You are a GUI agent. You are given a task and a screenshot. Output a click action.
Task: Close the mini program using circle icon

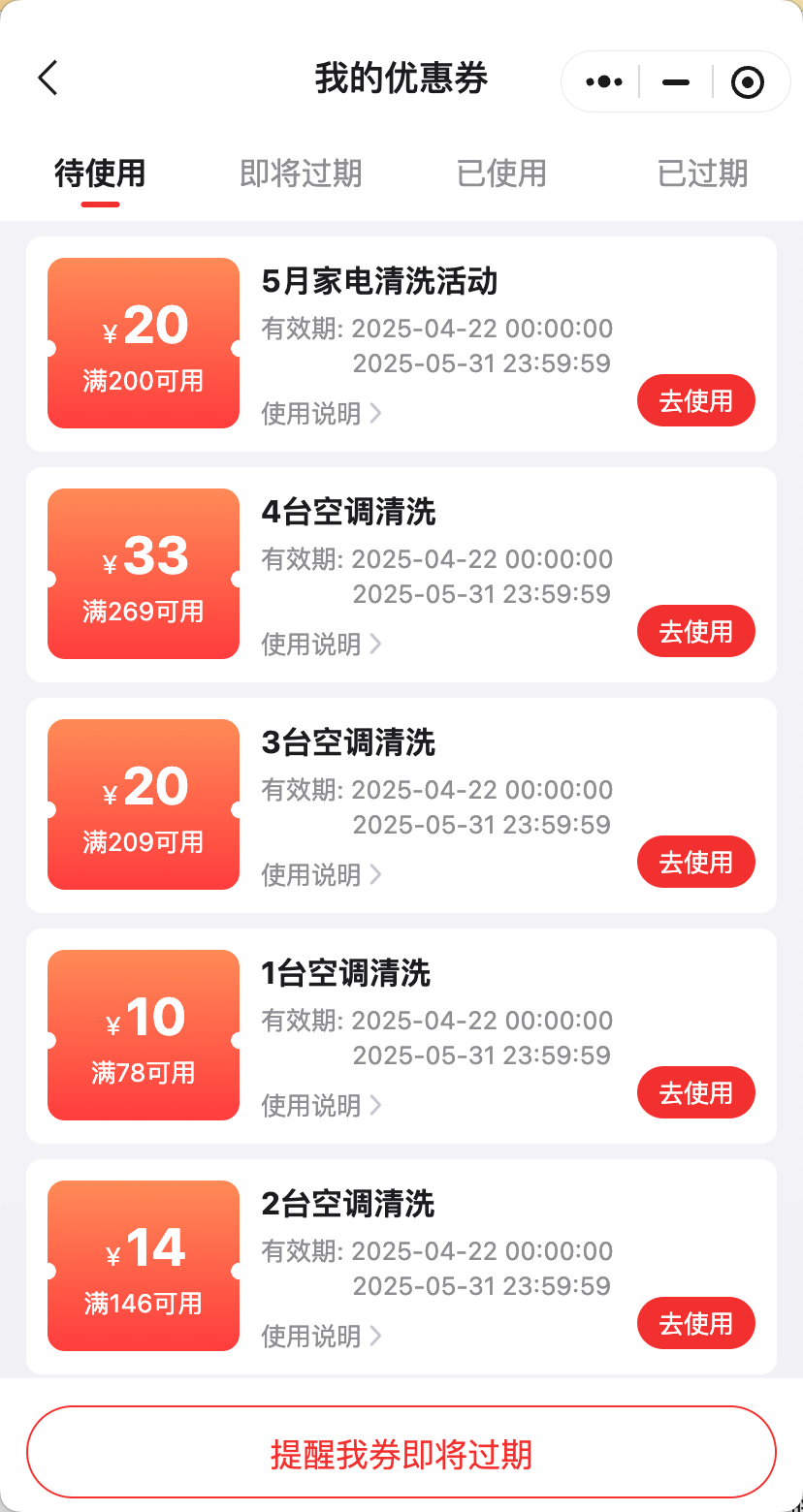[748, 82]
